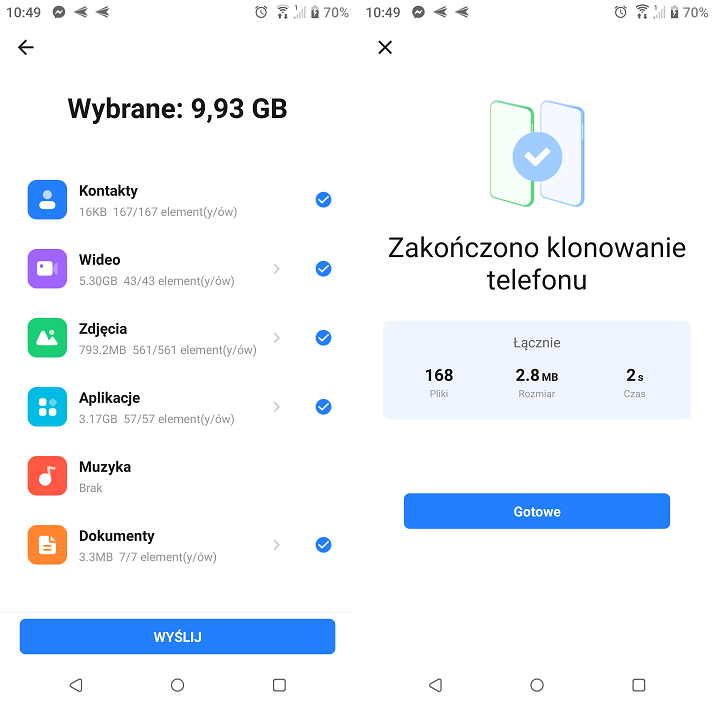Viewport: 720px width, 710px height.
Task: Expand the Wideo details chevron
Action: [277, 269]
